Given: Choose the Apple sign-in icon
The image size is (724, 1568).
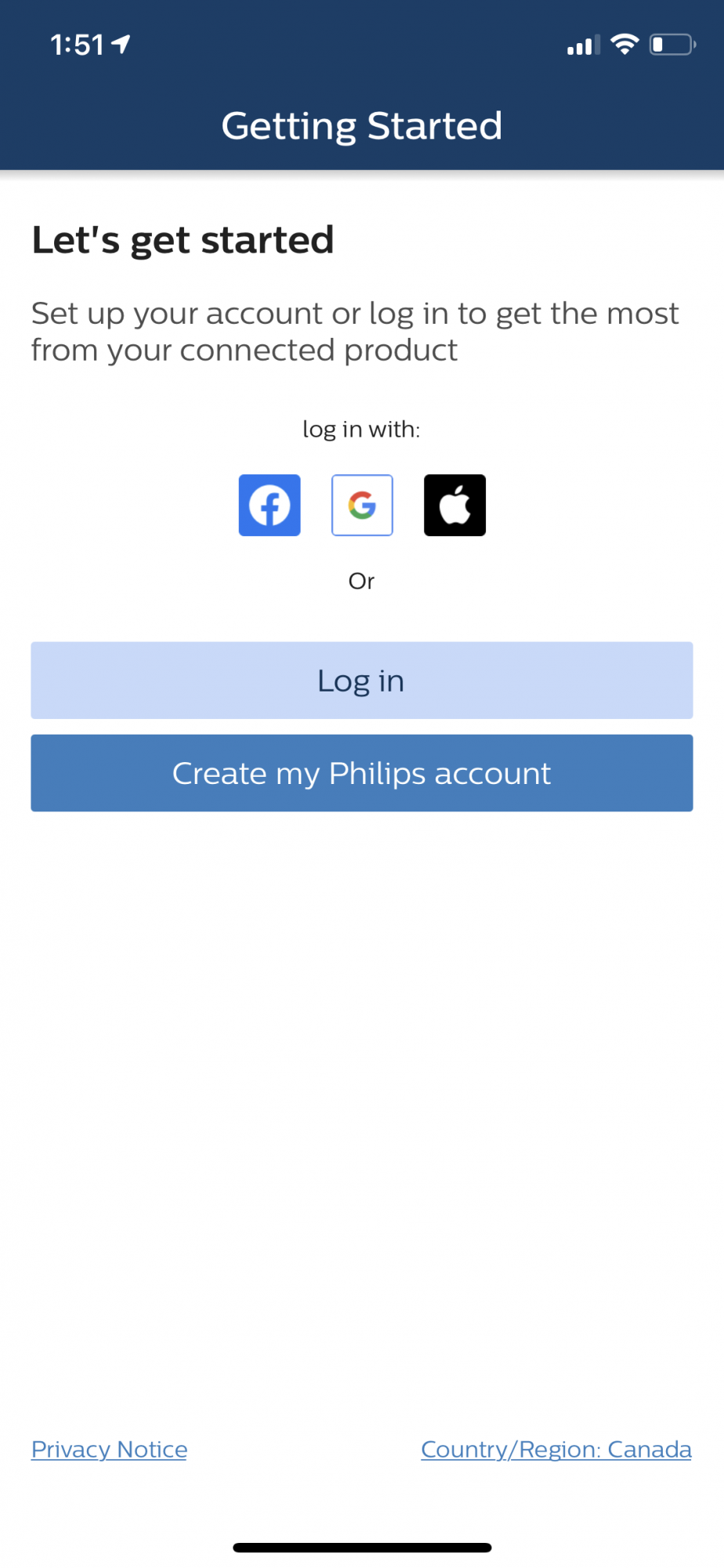Looking at the screenshot, I should tap(454, 505).
